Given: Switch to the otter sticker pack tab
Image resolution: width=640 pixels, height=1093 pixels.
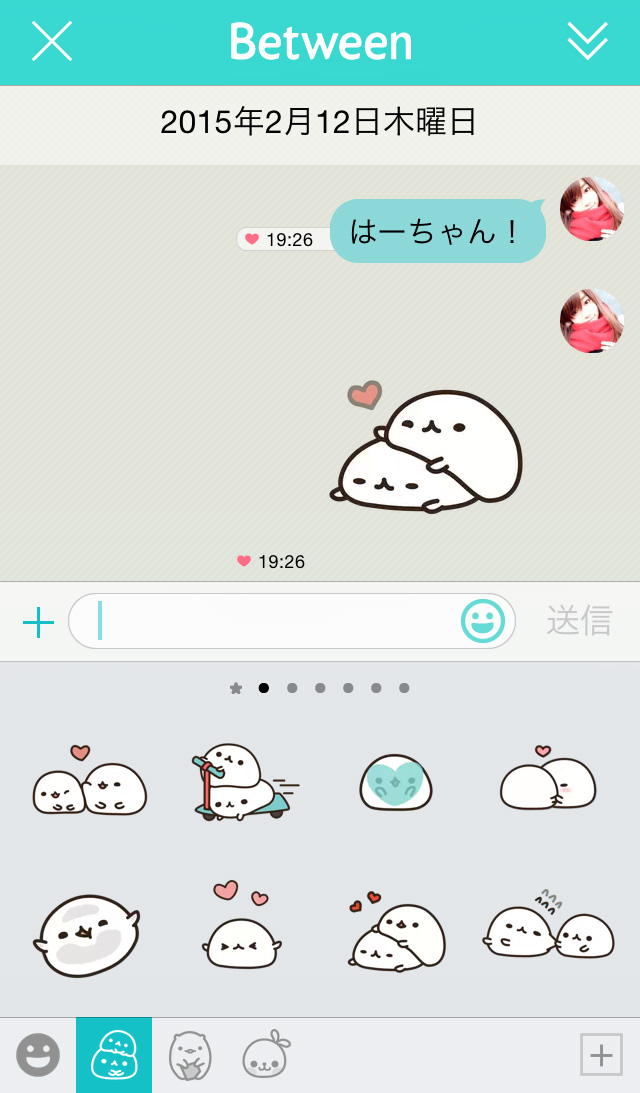Looking at the screenshot, I should tap(190, 1055).
